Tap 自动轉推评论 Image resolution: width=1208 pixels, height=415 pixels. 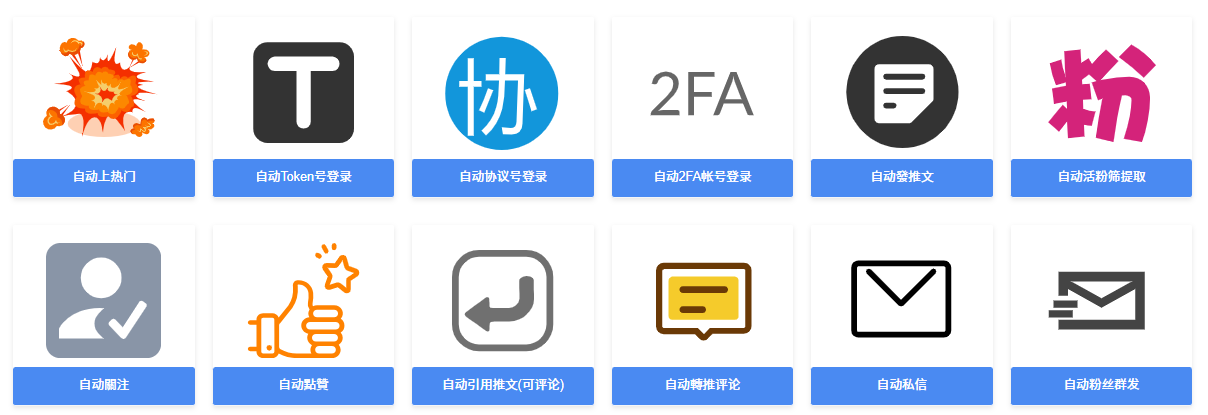(x=702, y=385)
